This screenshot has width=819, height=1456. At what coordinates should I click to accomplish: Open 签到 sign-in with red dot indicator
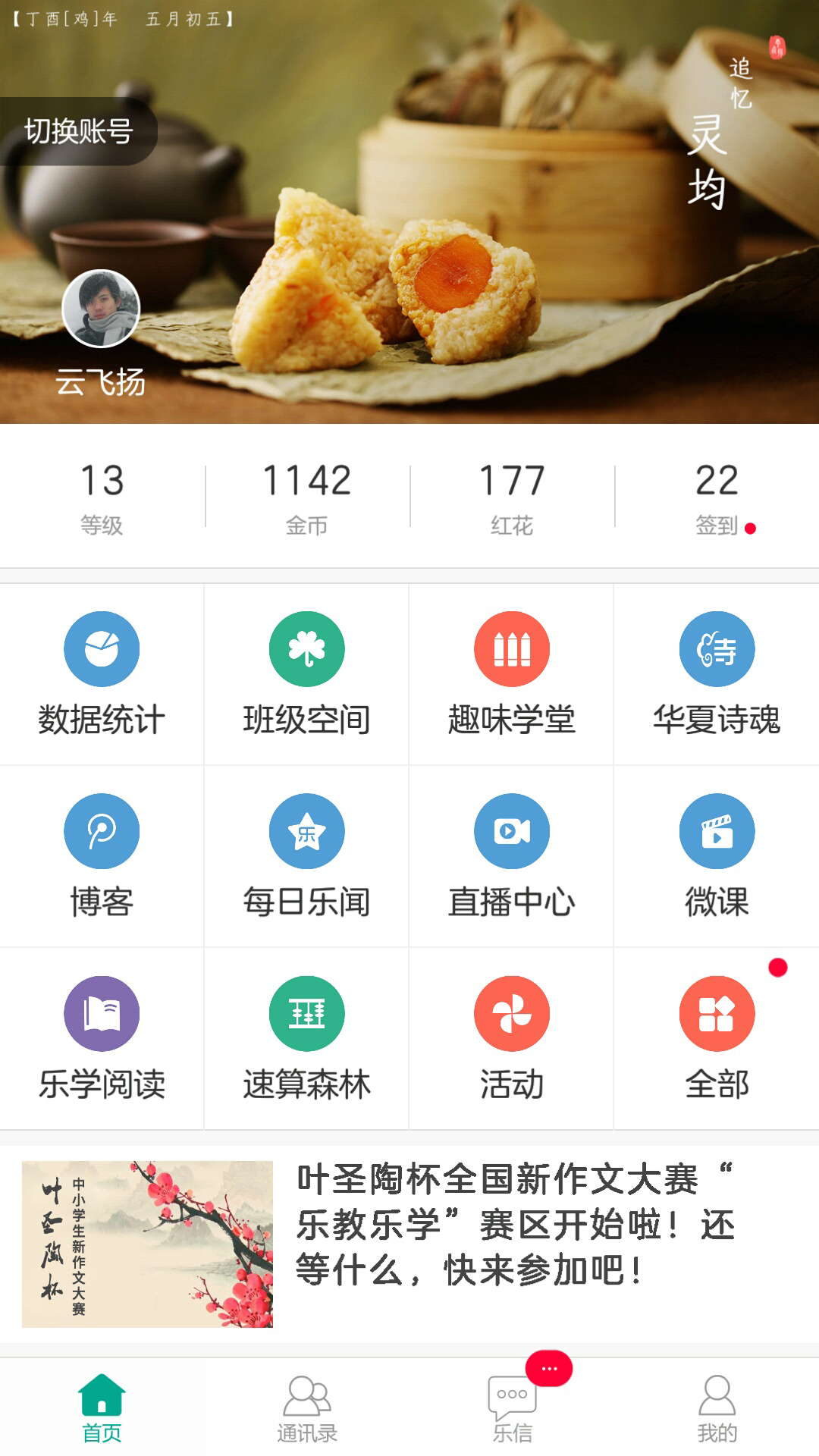click(716, 493)
